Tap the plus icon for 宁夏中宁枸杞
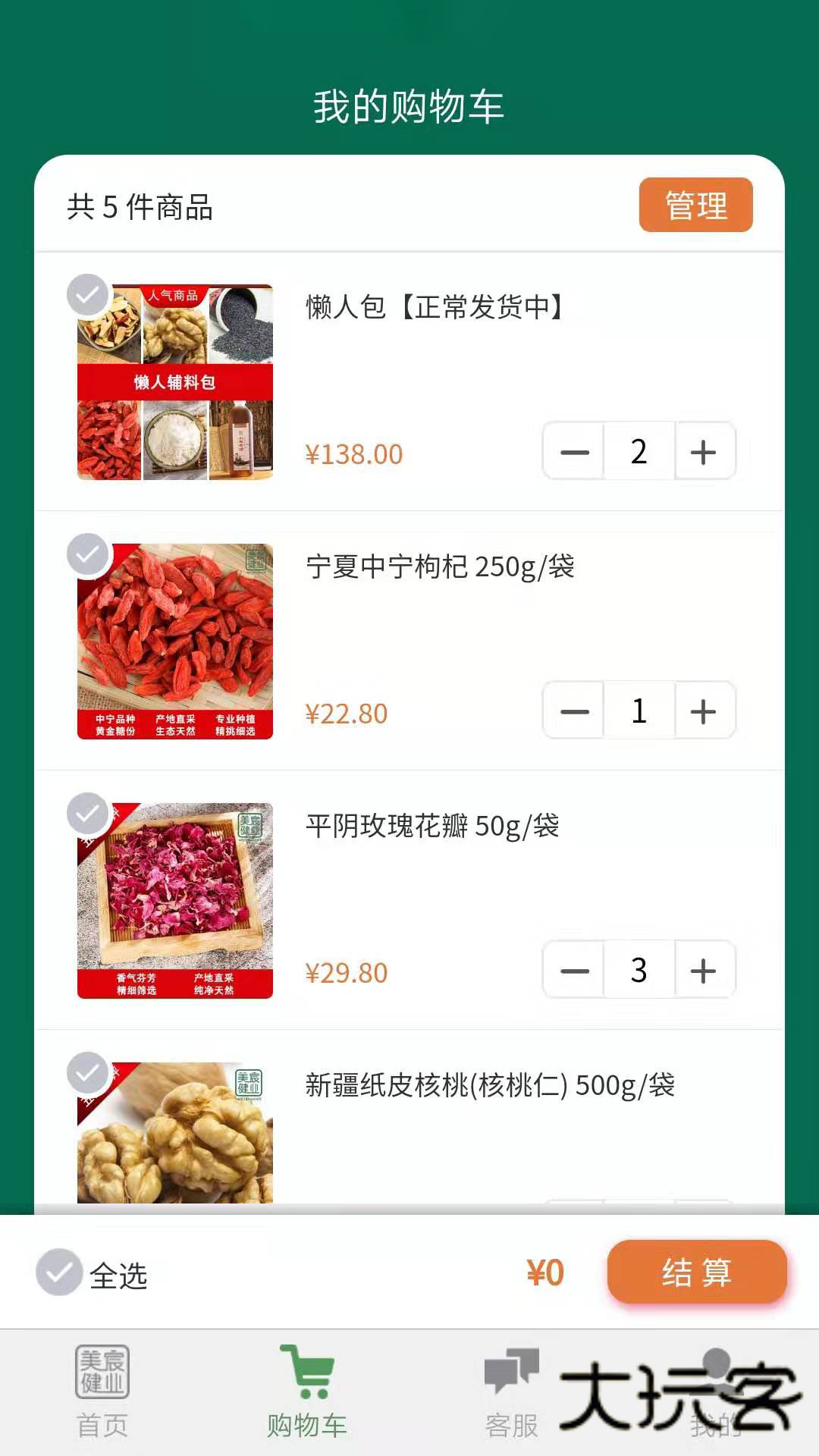This screenshot has width=819, height=1456. (x=704, y=711)
